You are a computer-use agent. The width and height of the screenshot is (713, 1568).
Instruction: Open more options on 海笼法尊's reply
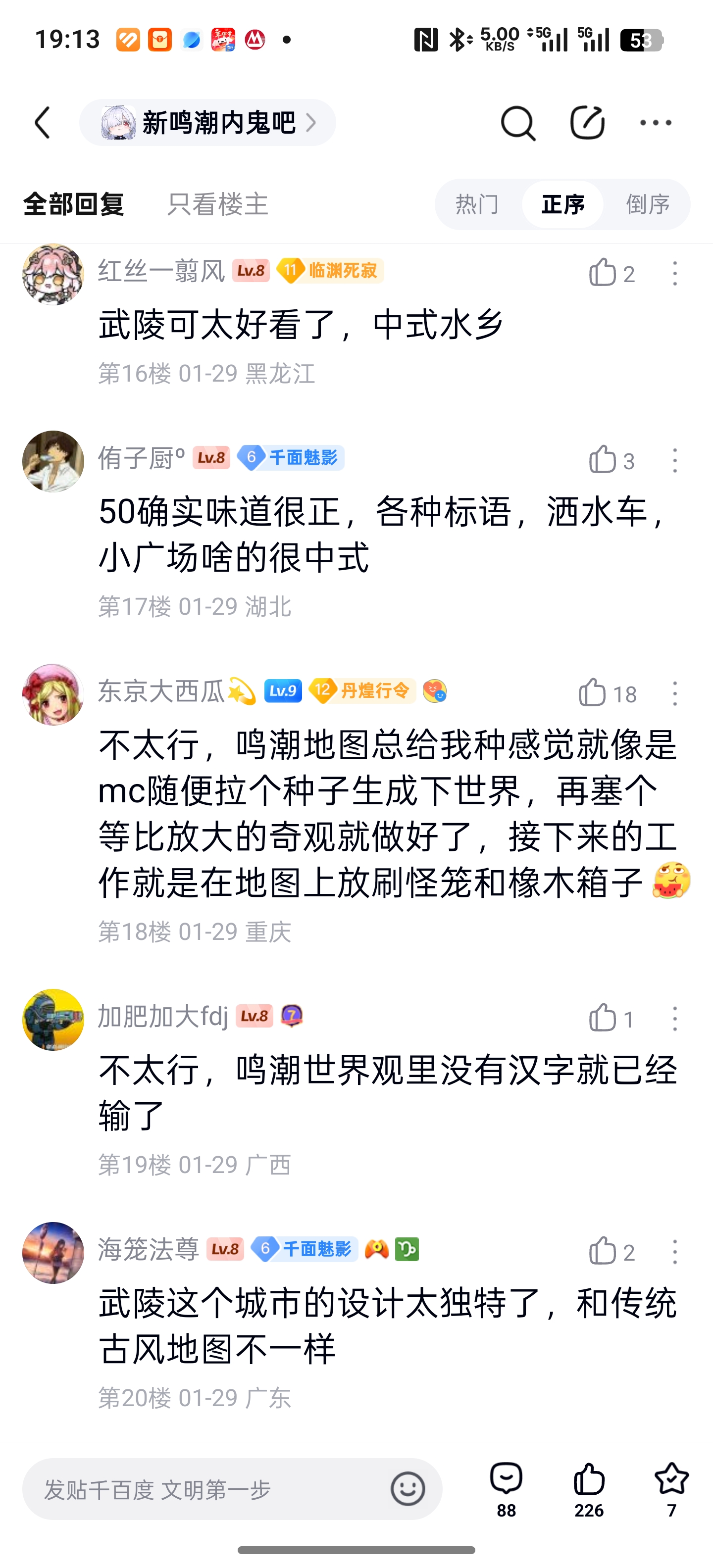tap(675, 1251)
